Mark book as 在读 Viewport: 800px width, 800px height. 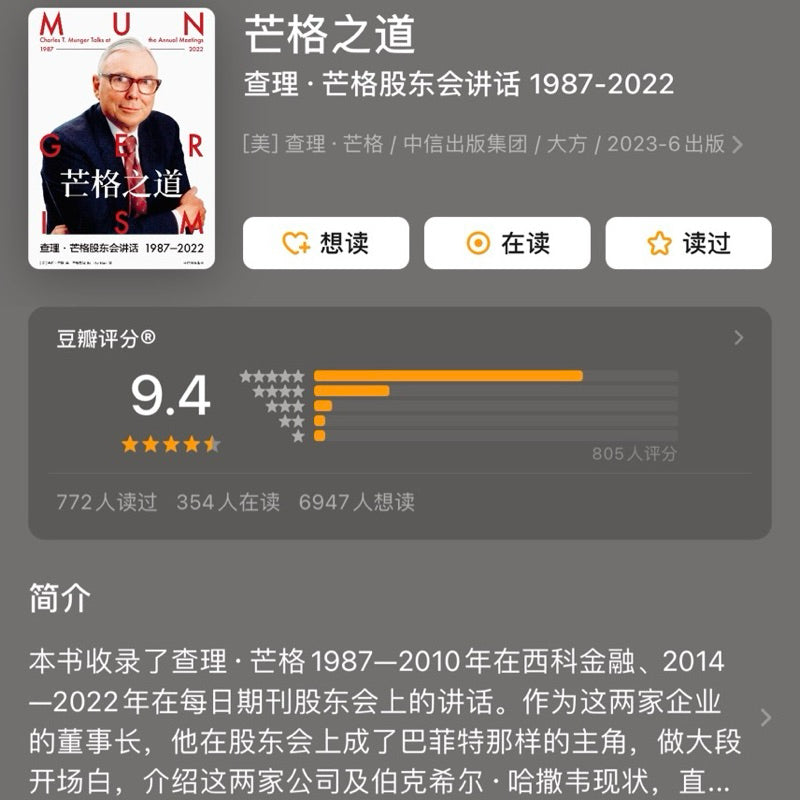pos(506,243)
